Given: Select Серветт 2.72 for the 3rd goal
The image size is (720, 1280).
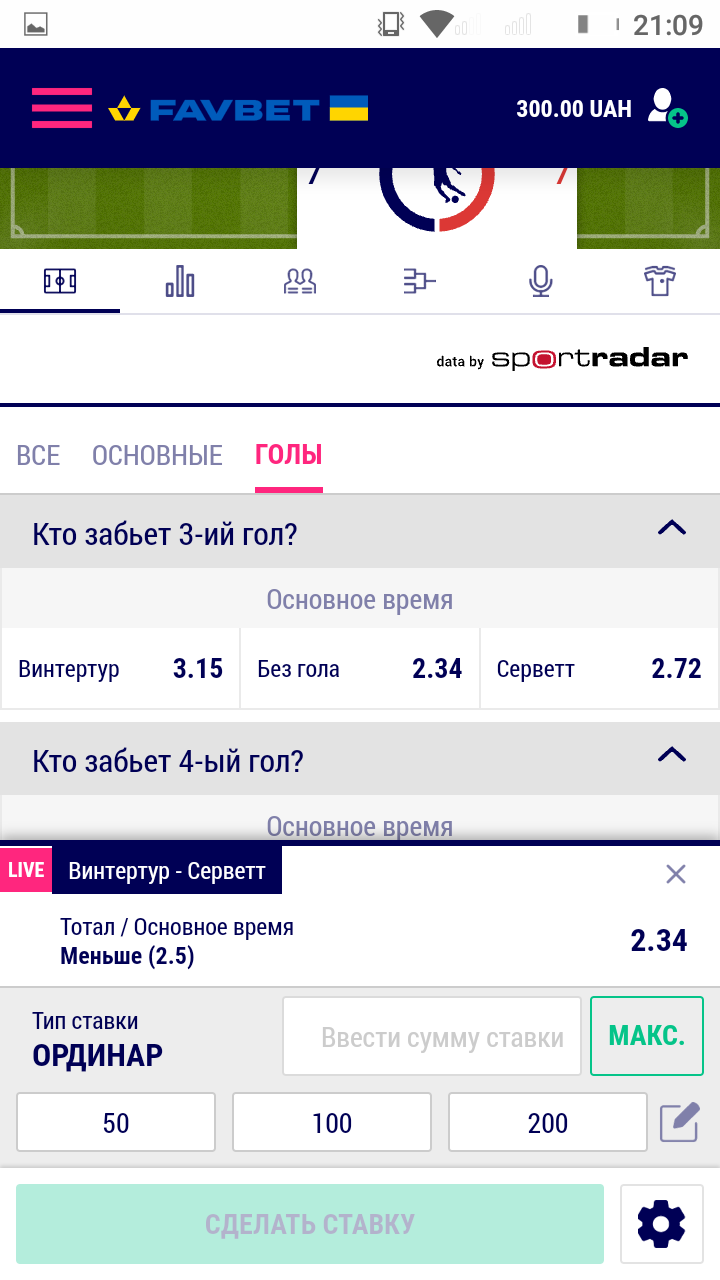Looking at the screenshot, I should coord(599,669).
